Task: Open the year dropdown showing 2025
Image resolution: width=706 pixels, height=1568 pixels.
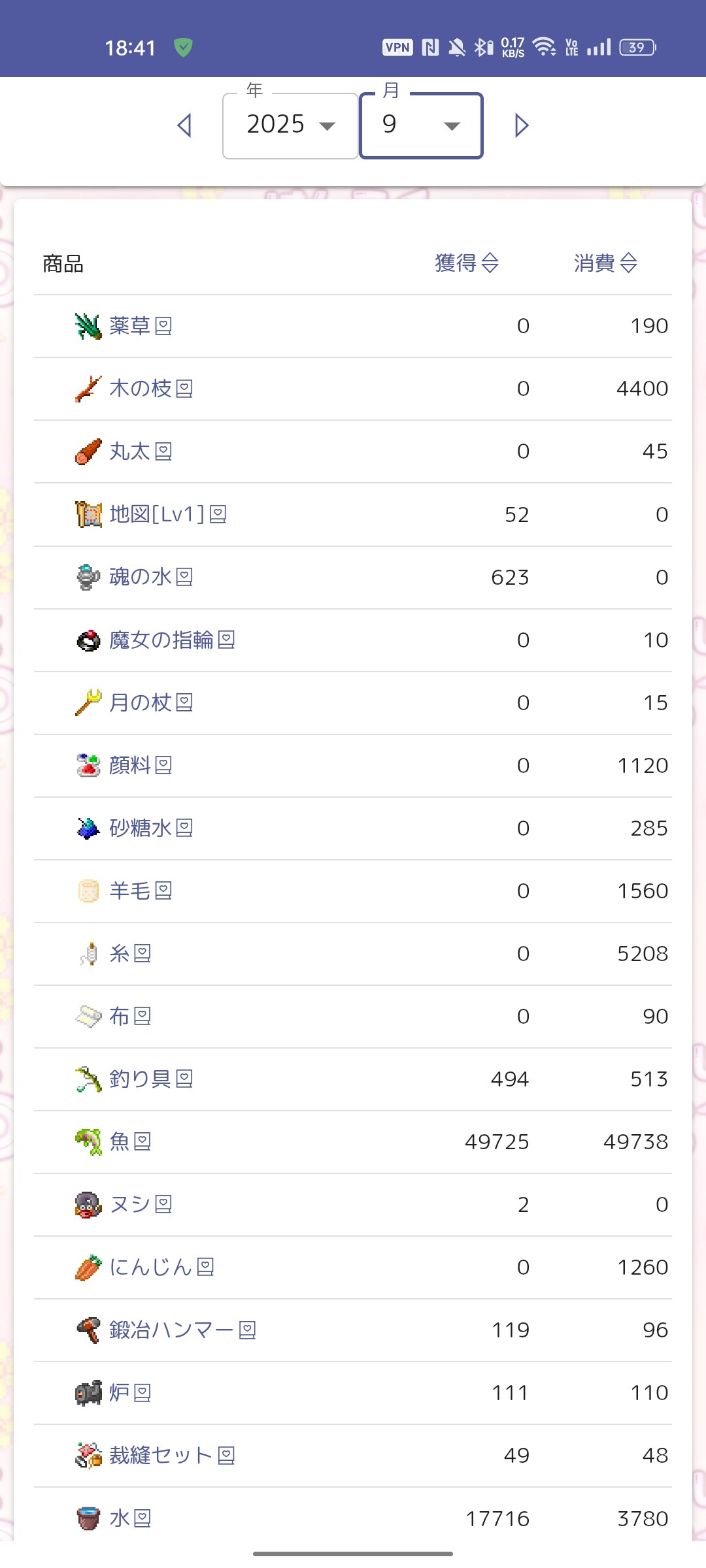Action: click(290, 125)
